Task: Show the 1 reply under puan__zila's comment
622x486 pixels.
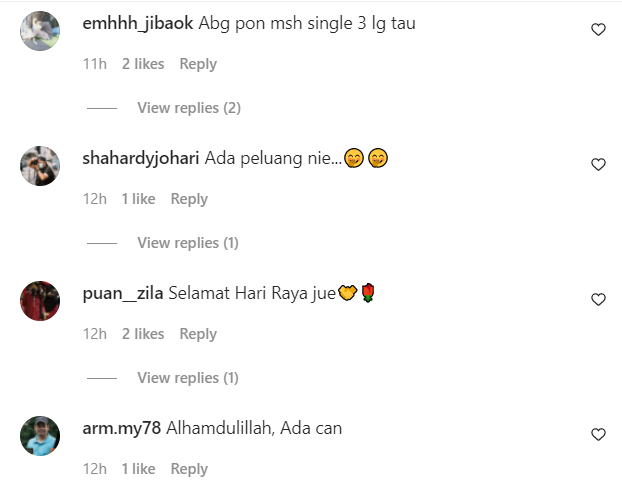Action: pyautogui.click(x=188, y=378)
